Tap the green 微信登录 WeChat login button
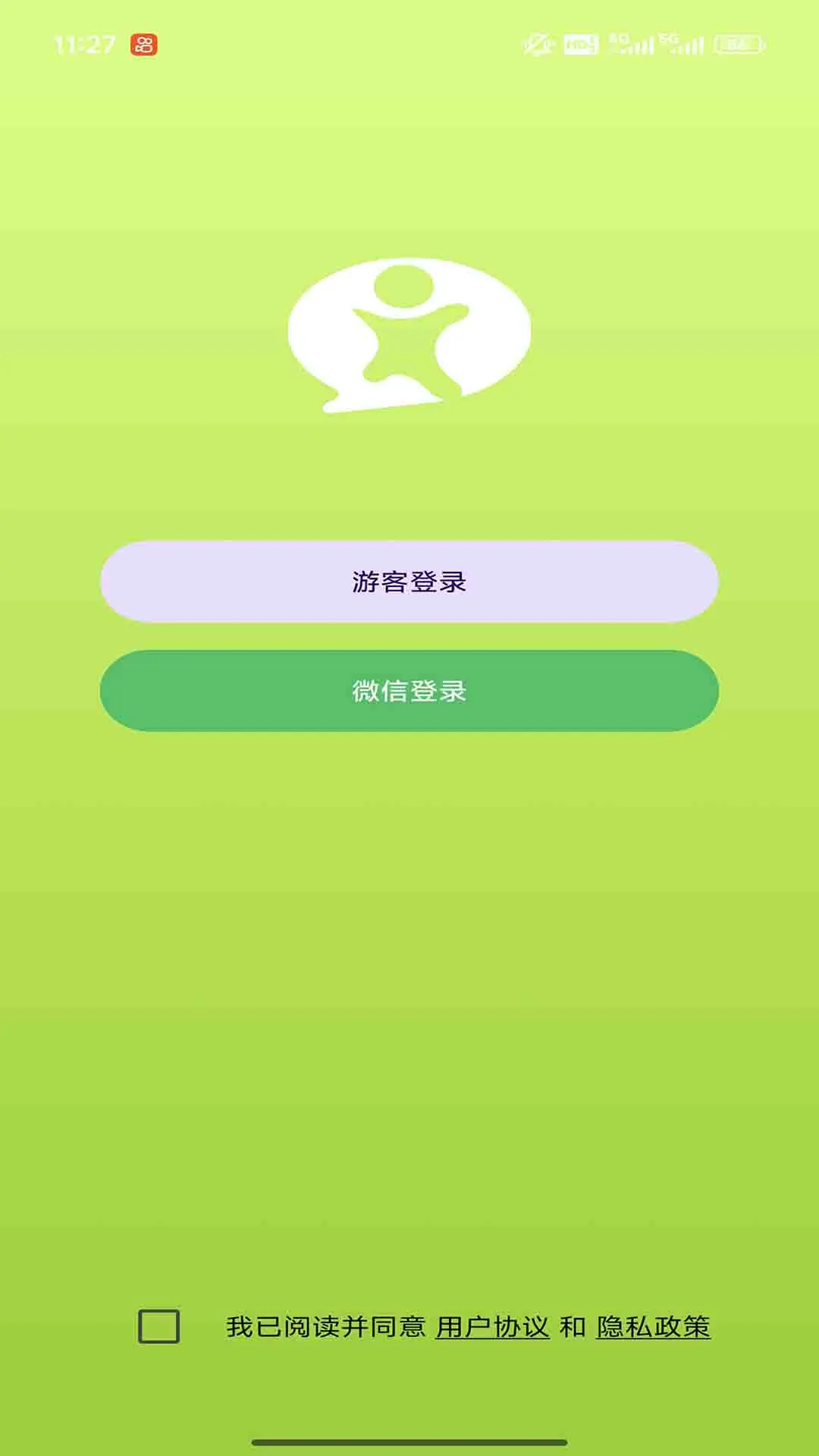The height and width of the screenshot is (1456, 819). coord(409,690)
